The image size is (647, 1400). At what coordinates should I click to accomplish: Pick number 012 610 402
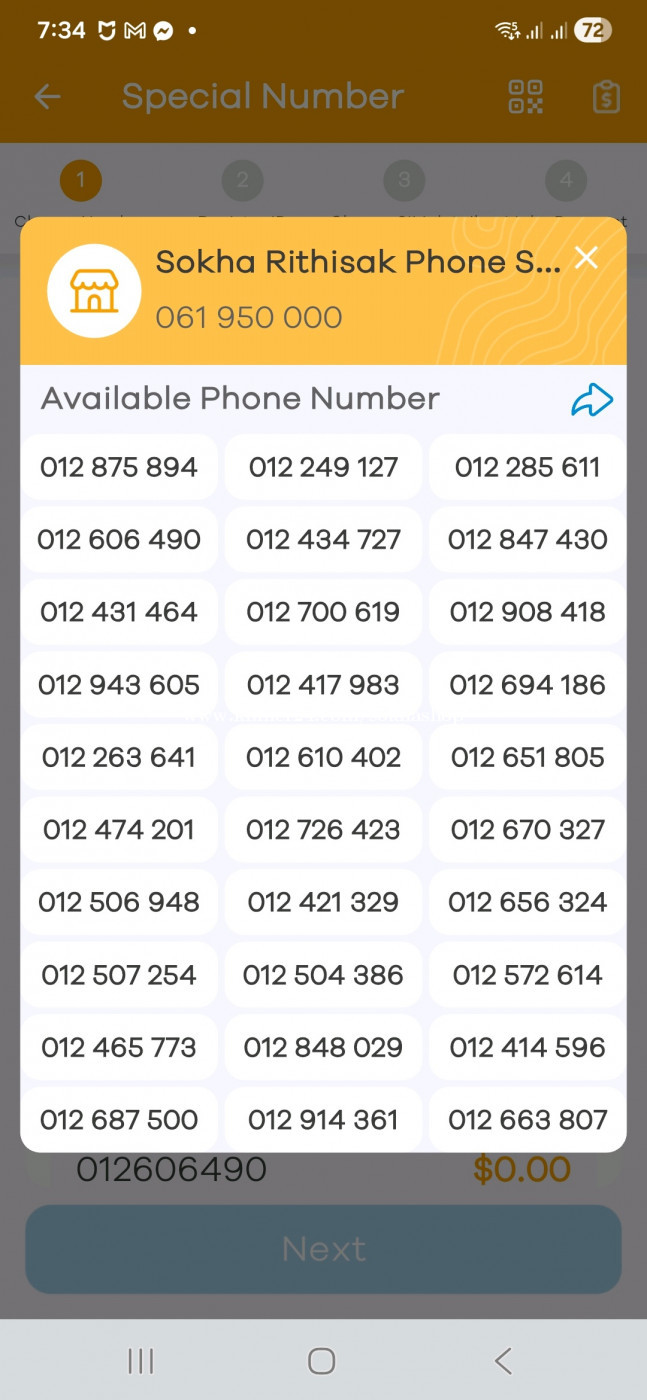(323, 757)
